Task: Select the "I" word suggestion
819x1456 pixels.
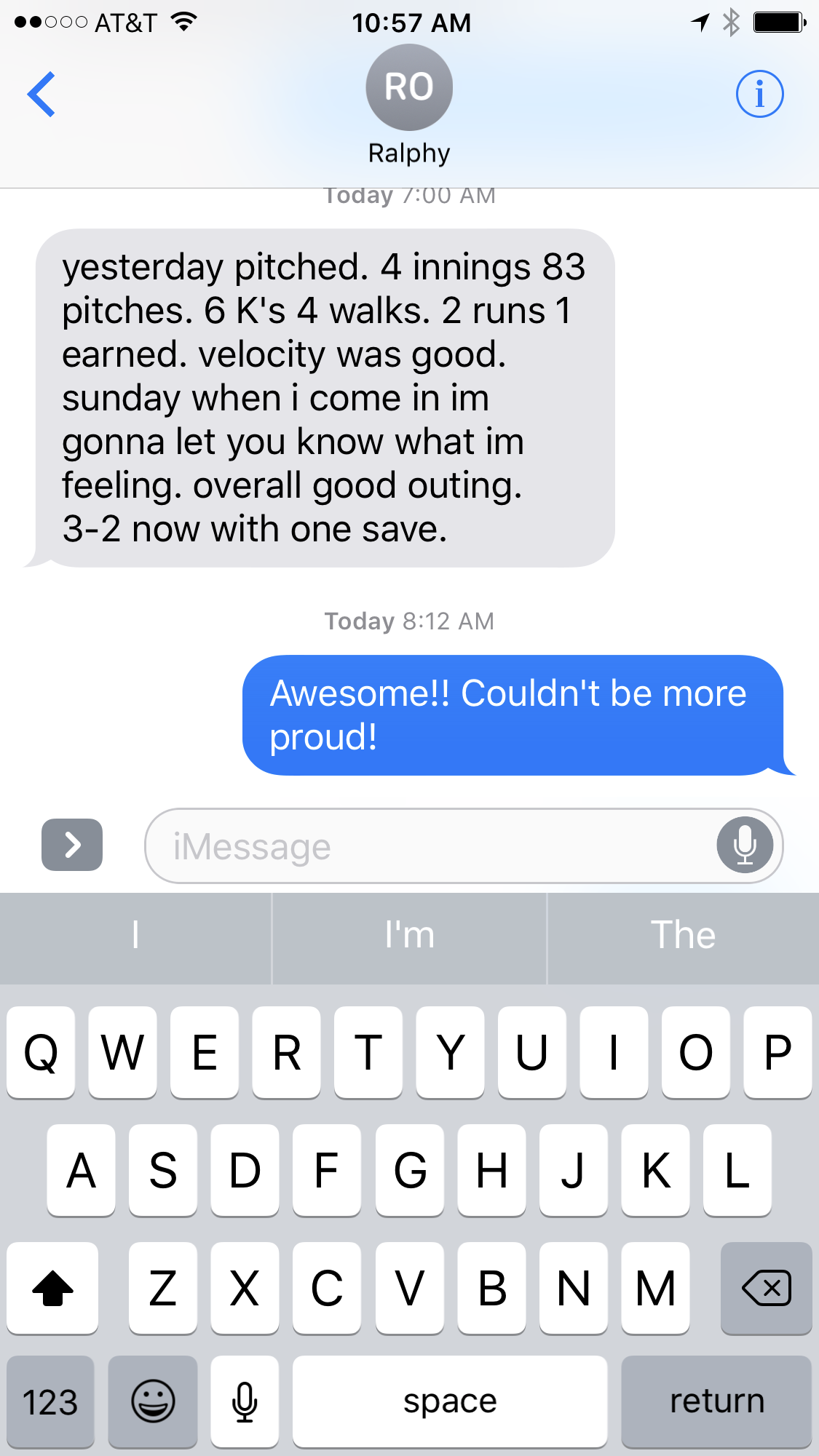Action: coord(135,935)
